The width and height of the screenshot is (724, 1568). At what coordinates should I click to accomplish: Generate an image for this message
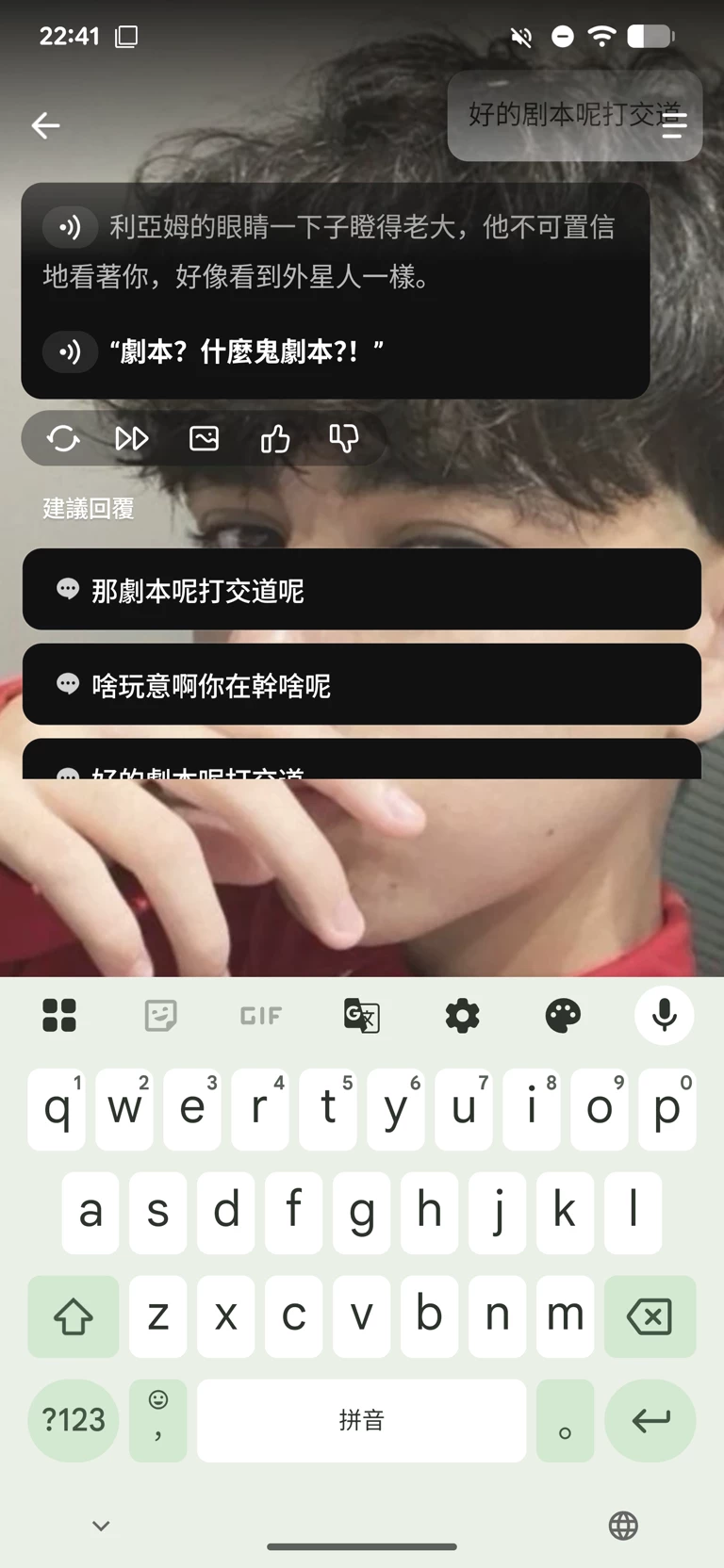(x=204, y=439)
